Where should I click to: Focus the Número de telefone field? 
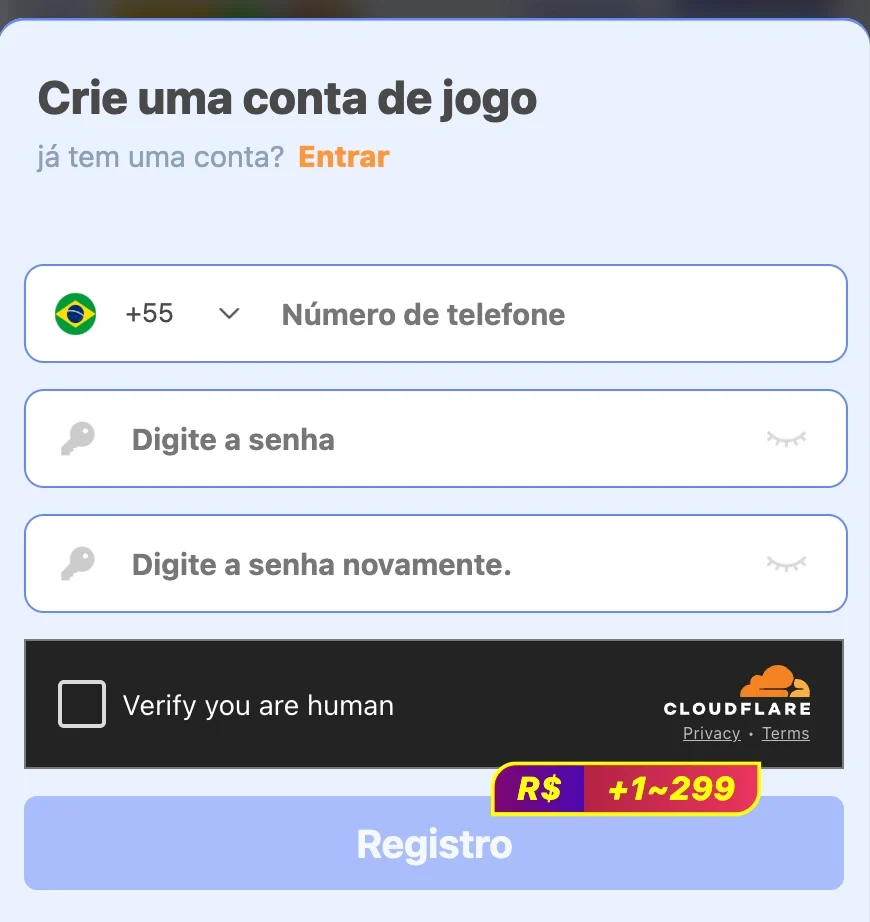[x=540, y=315]
